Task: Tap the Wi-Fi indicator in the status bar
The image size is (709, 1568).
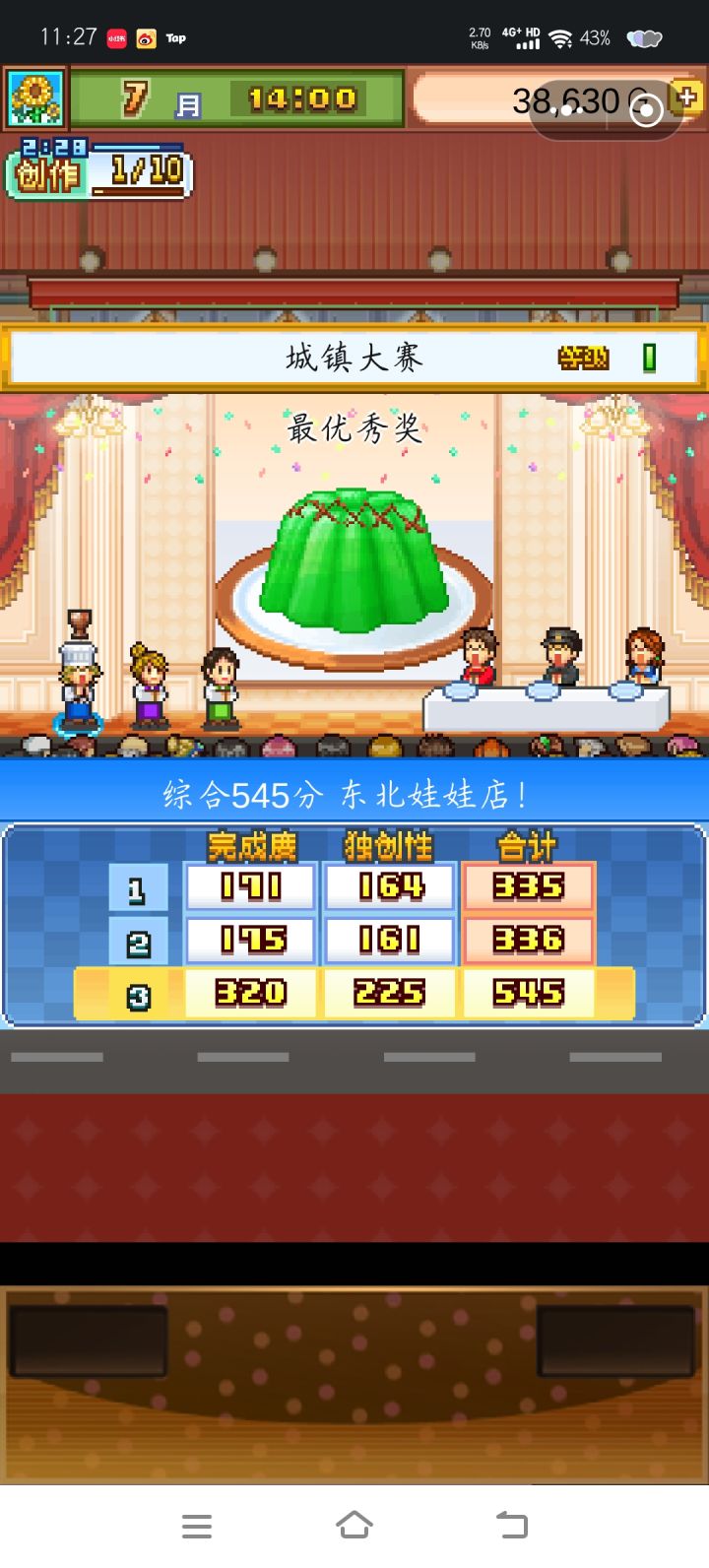Action: [561, 37]
